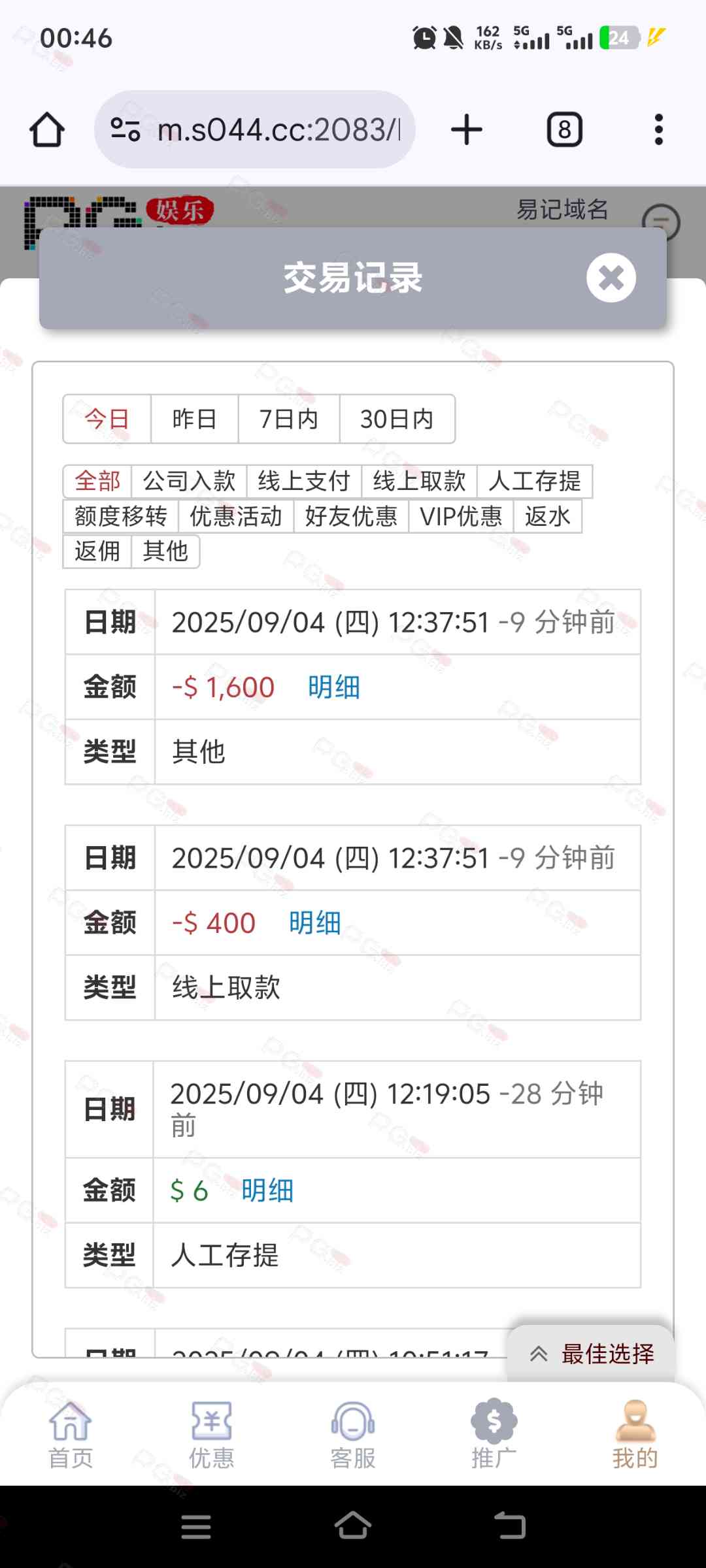706x1568 pixels.
Task: Open 明细 for the -$1,600 record
Action: [x=333, y=687]
